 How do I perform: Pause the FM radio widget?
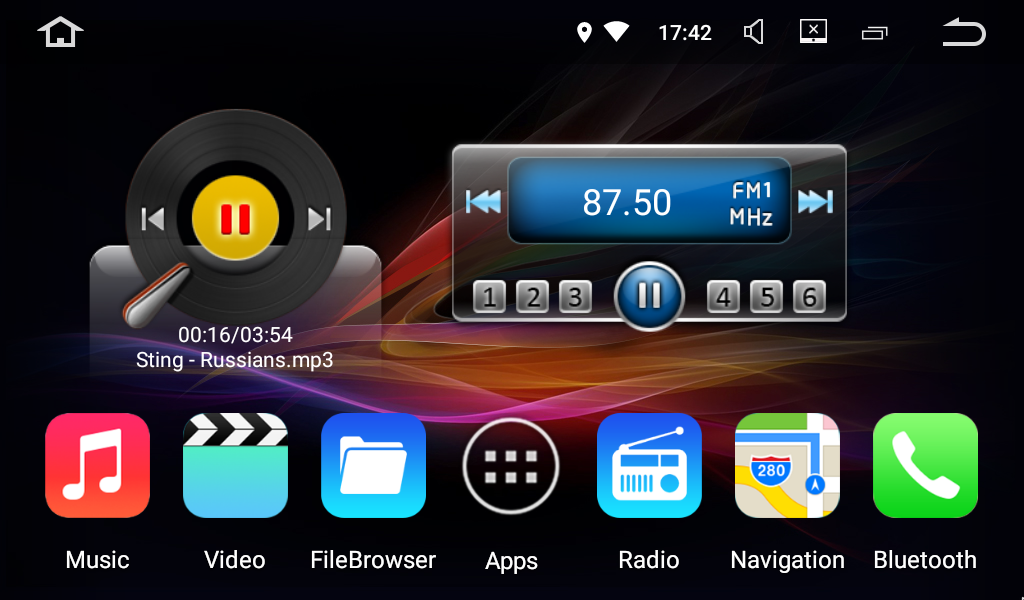pyautogui.click(x=649, y=295)
